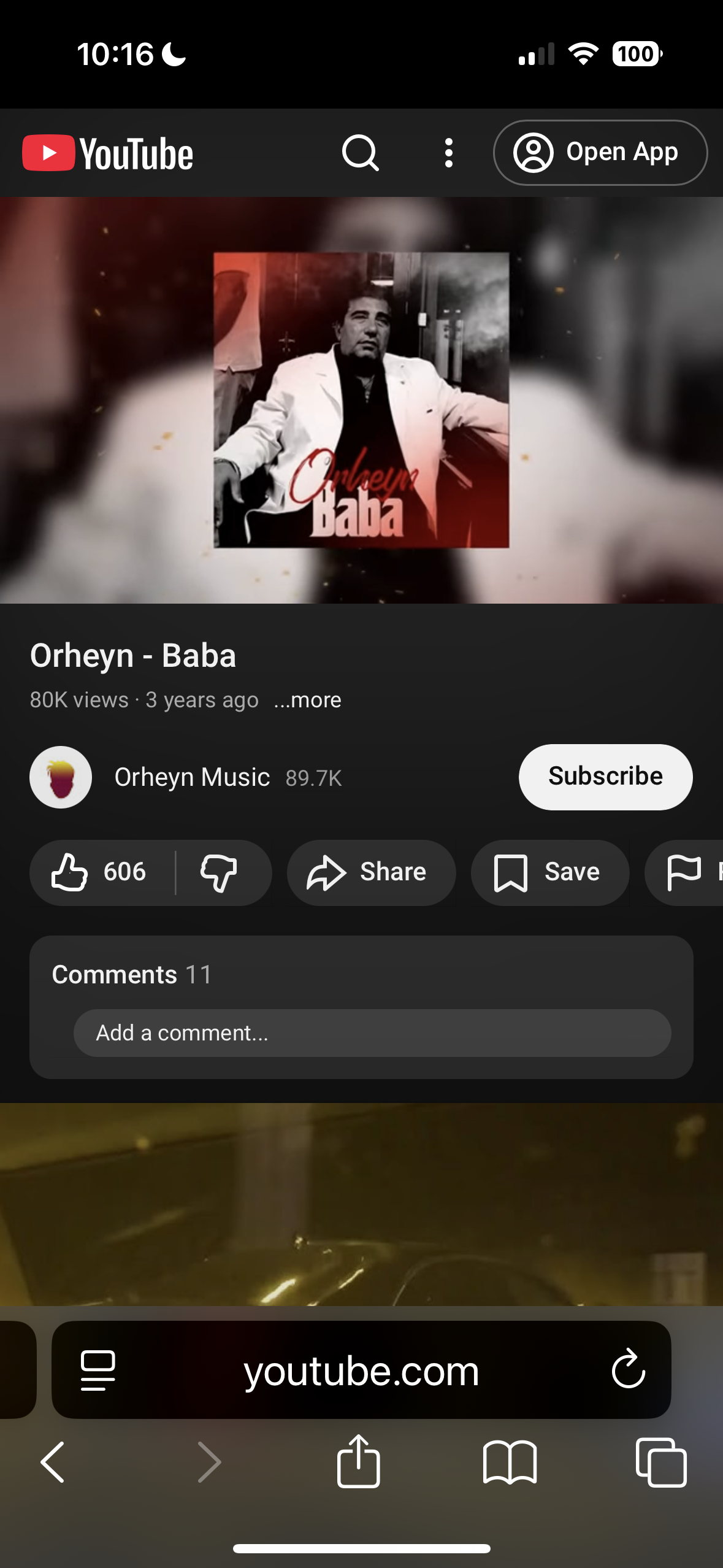
Task: Go back in Safari
Action: coord(53,1462)
